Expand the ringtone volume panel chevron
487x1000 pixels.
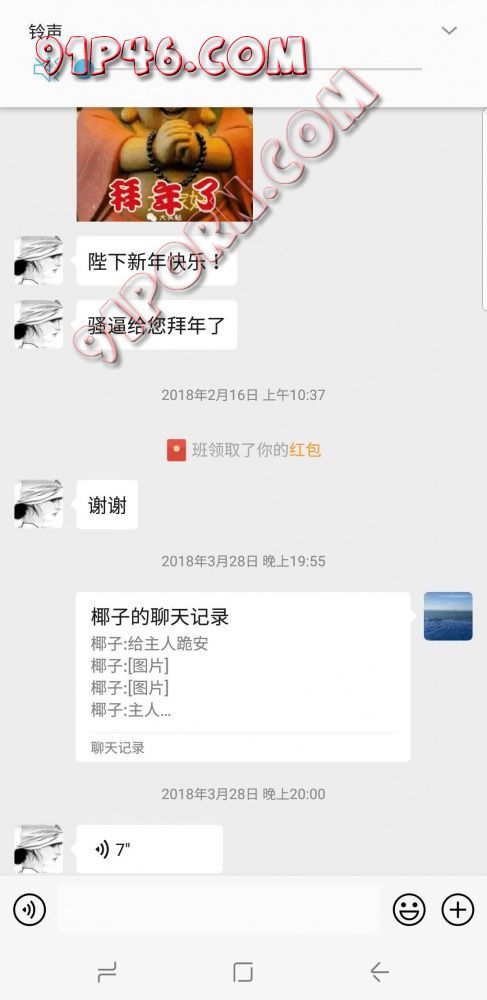(449, 31)
